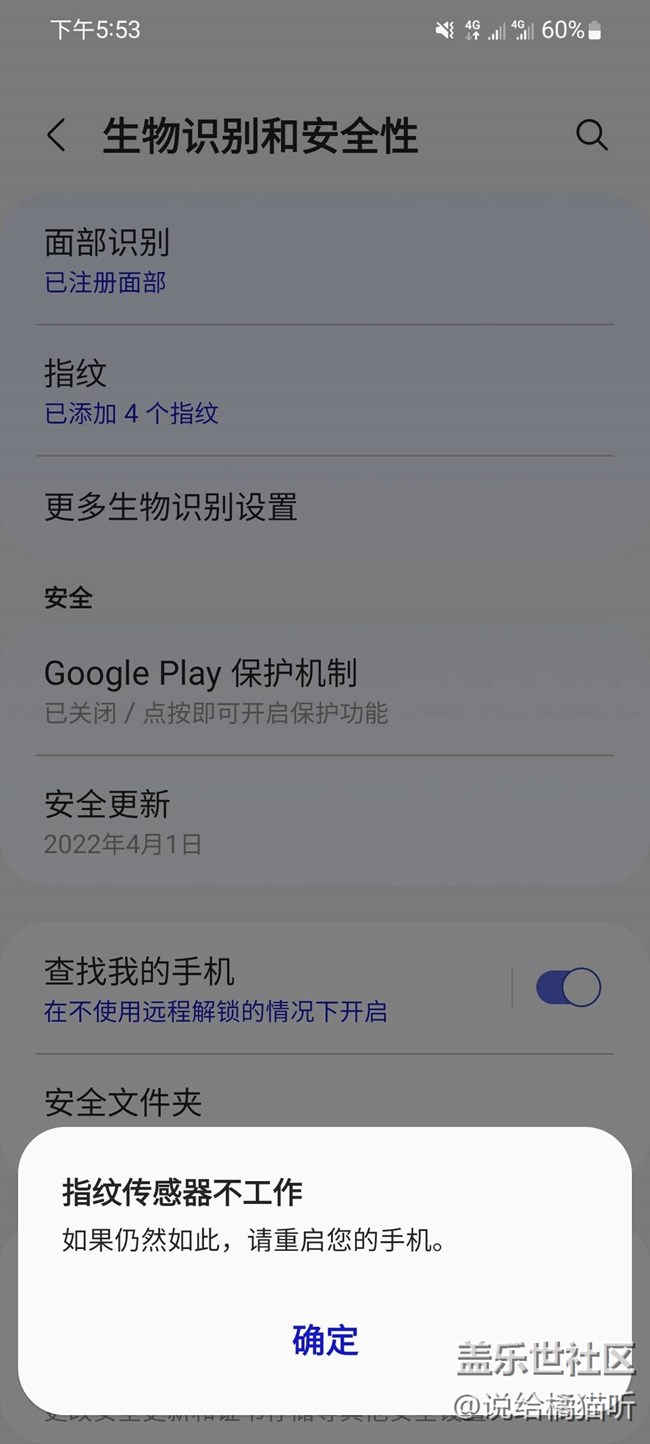Toggle the 查找我的手机 switch

[568, 988]
